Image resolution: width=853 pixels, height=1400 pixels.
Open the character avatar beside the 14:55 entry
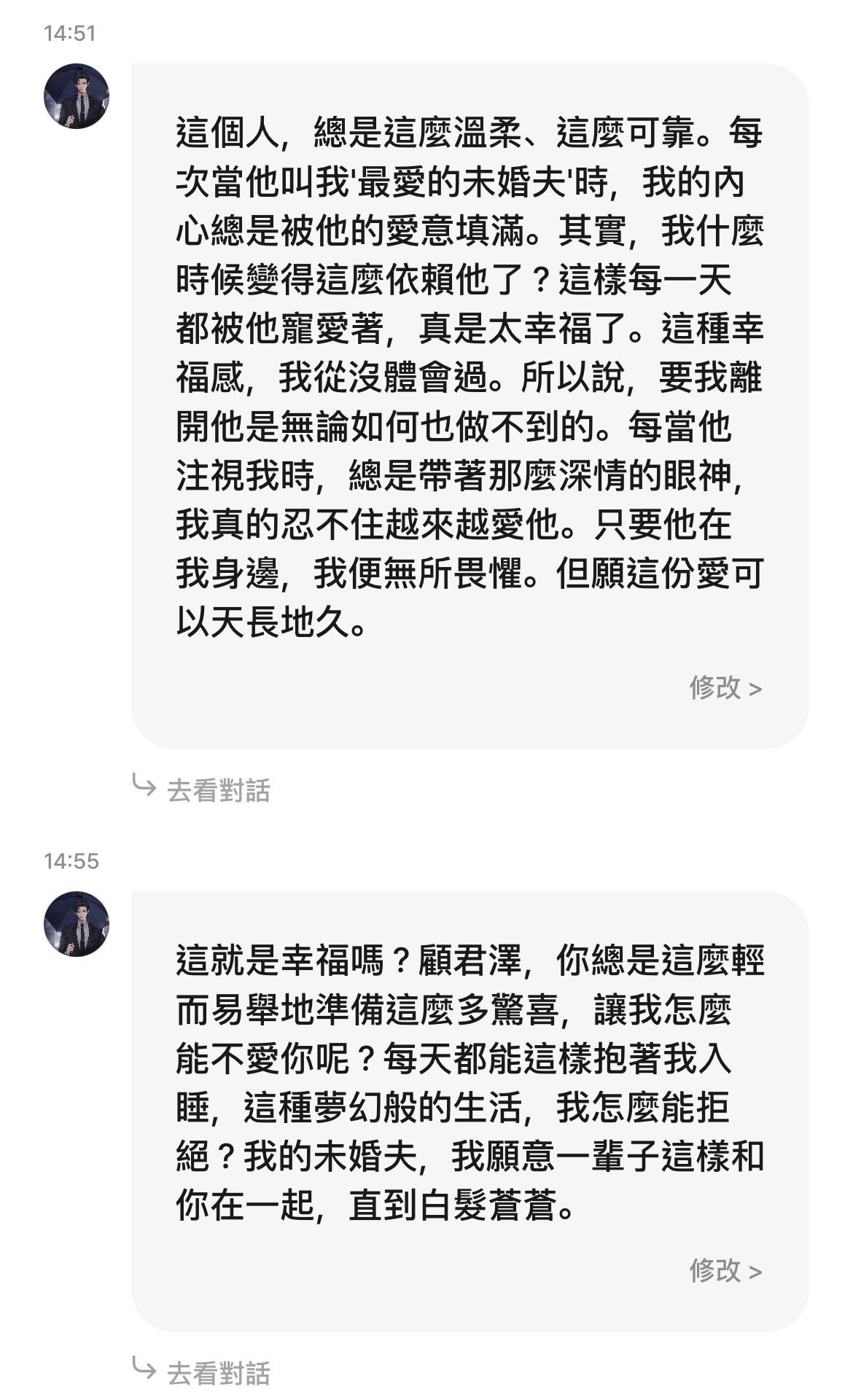(77, 923)
